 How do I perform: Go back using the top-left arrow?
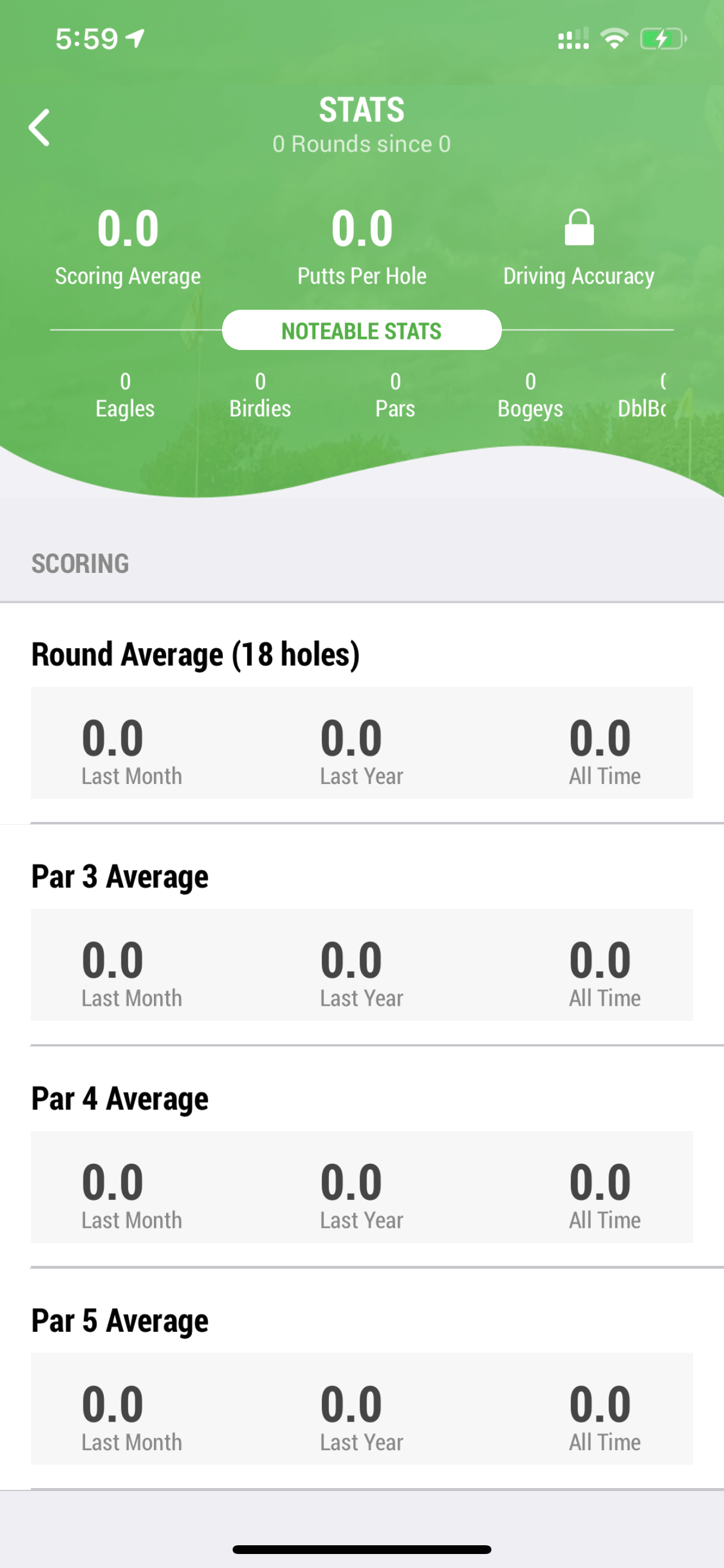click(40, 128)
